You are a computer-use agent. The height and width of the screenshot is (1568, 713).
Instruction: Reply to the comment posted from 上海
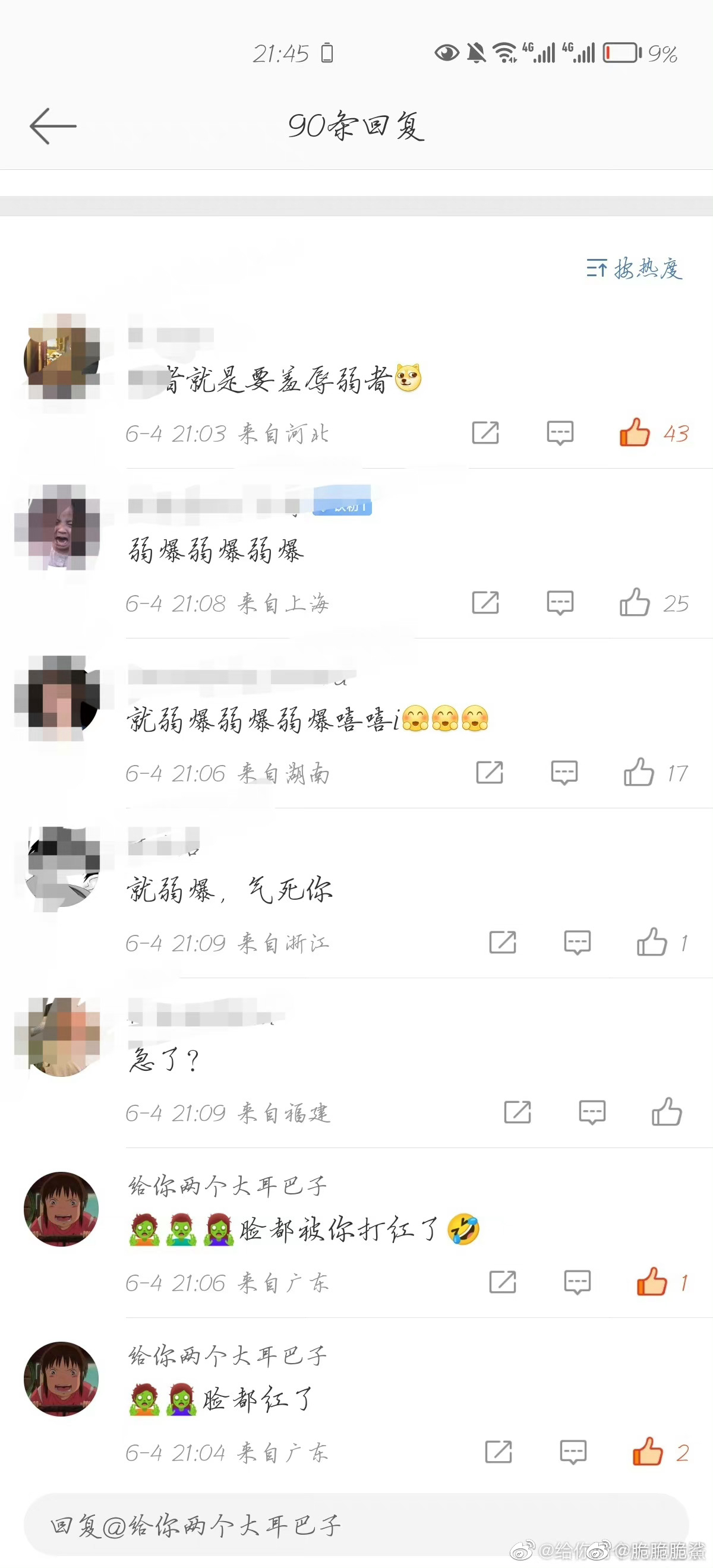click(560, 603)
